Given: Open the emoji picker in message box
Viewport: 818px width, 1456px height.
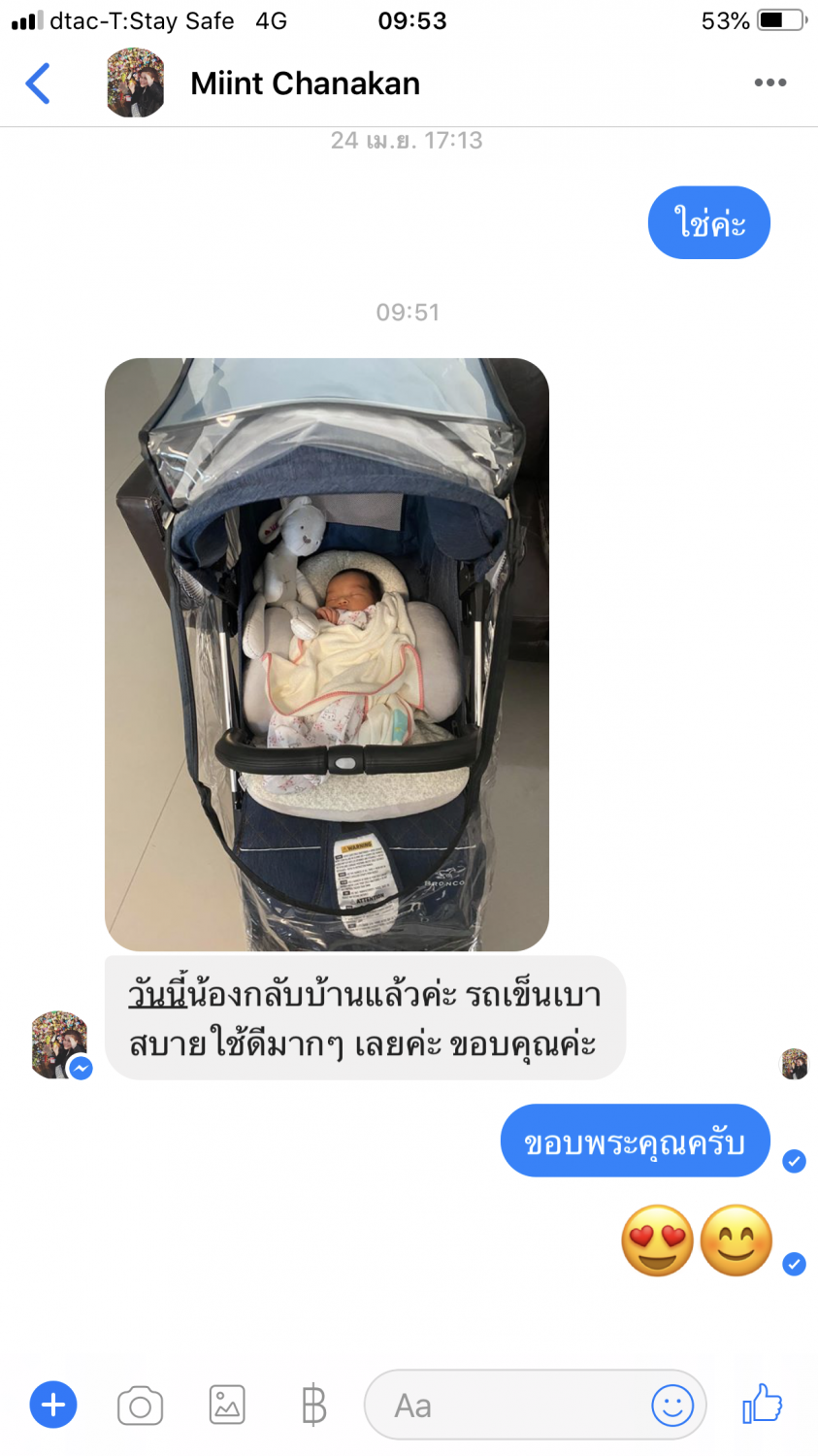Looking at the screenshot, I should [671, 1405].
